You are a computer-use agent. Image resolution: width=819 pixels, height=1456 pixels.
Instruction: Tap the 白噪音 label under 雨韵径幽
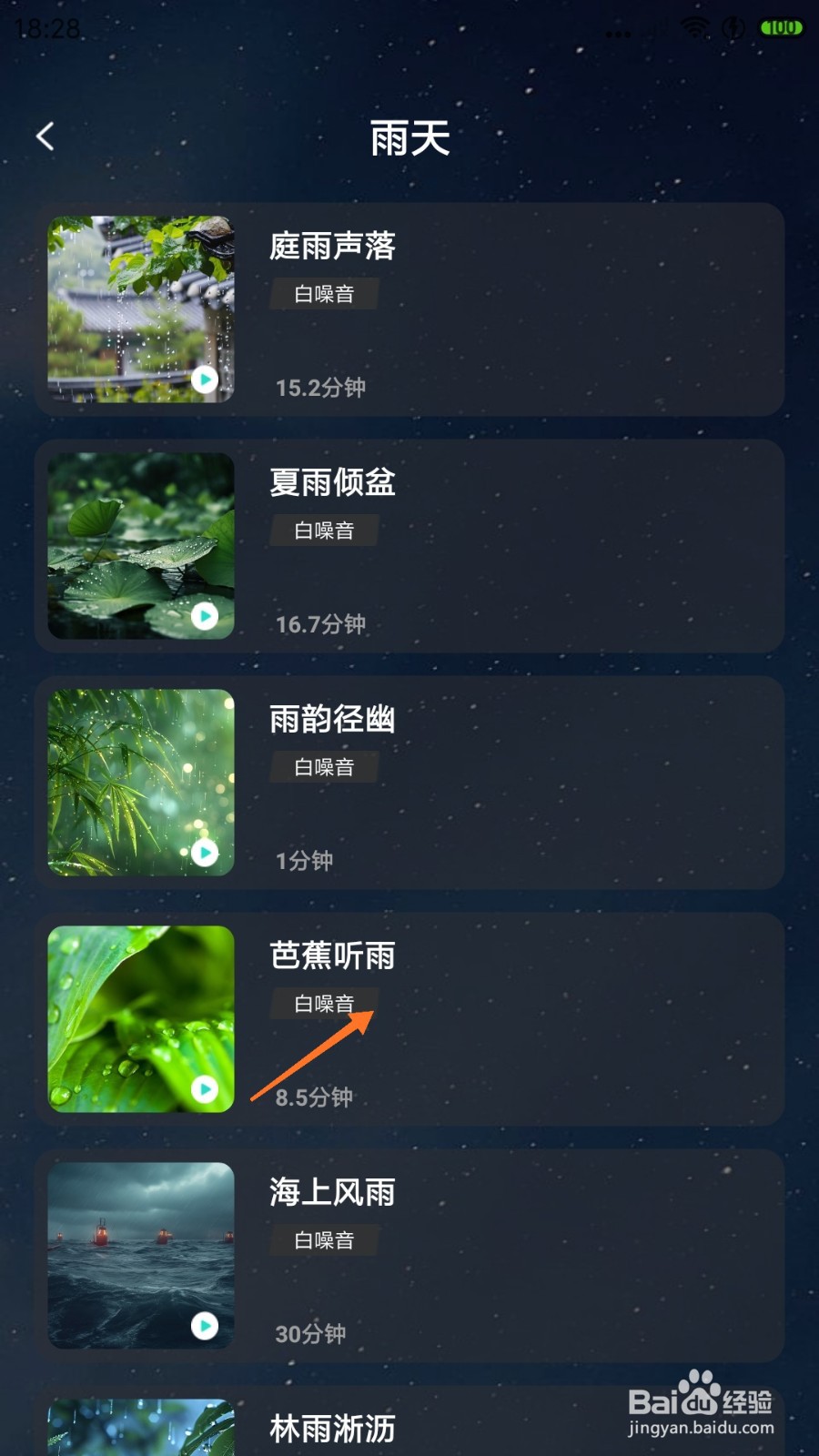coord(324,767)
